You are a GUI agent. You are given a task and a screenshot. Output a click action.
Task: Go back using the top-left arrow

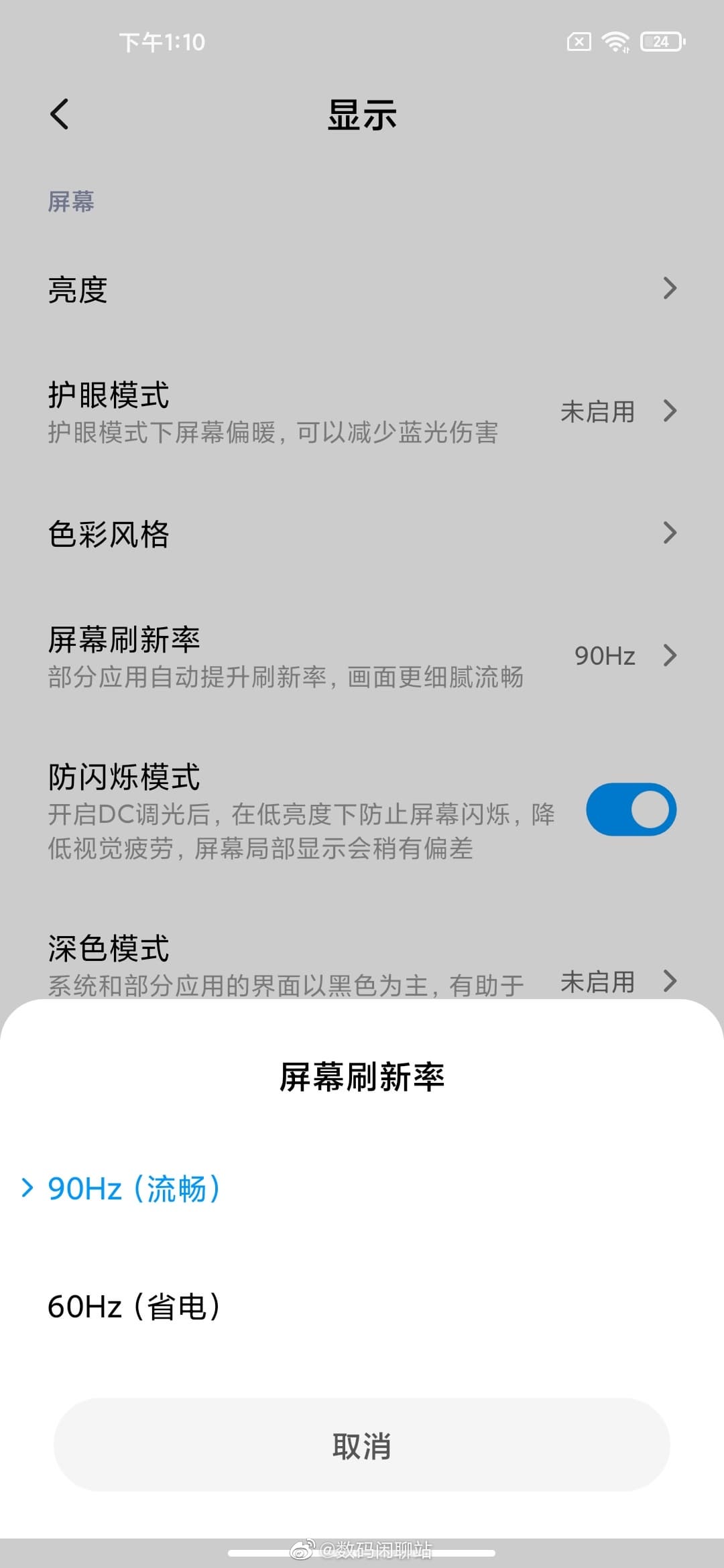60,114
